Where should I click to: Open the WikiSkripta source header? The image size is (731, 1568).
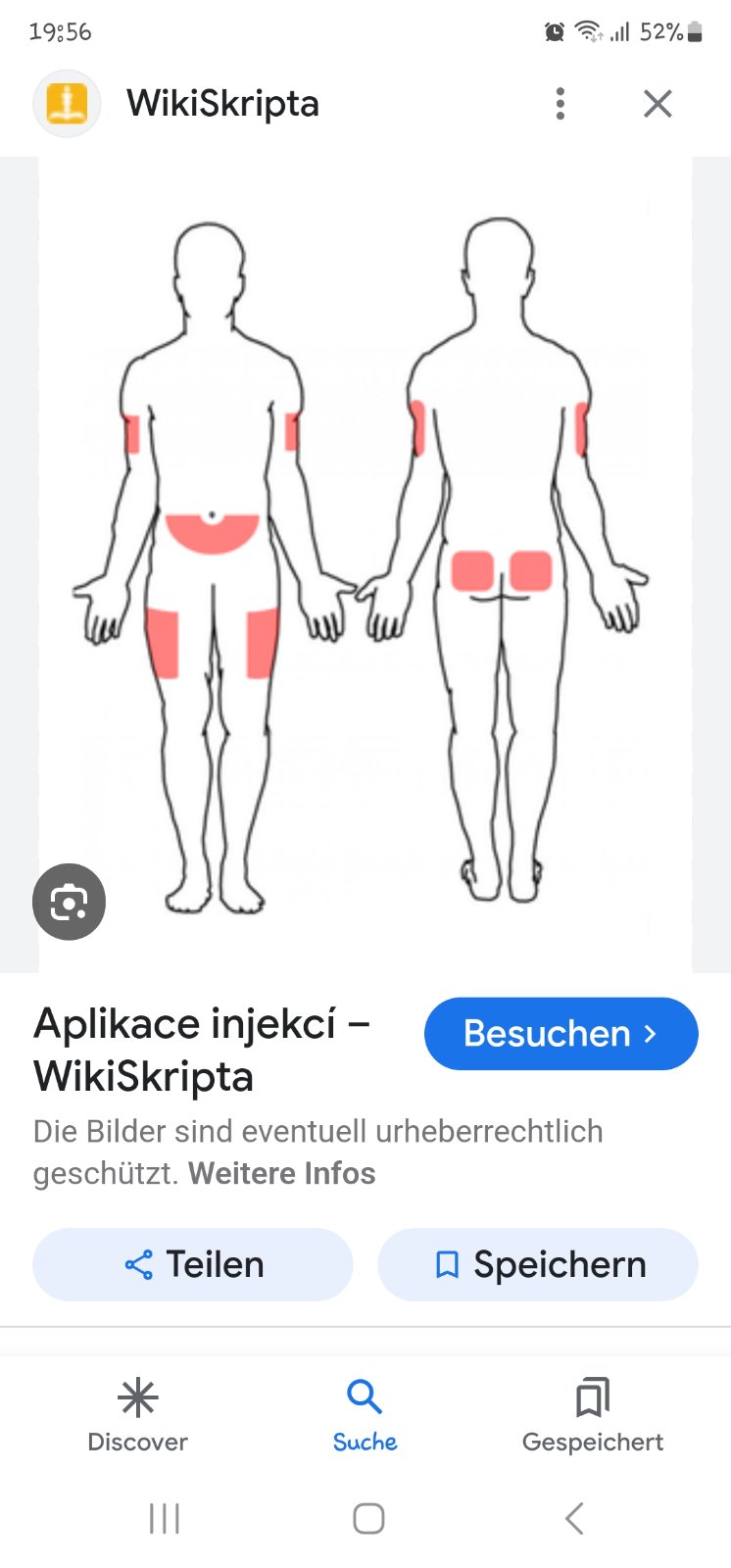[221, 103]
